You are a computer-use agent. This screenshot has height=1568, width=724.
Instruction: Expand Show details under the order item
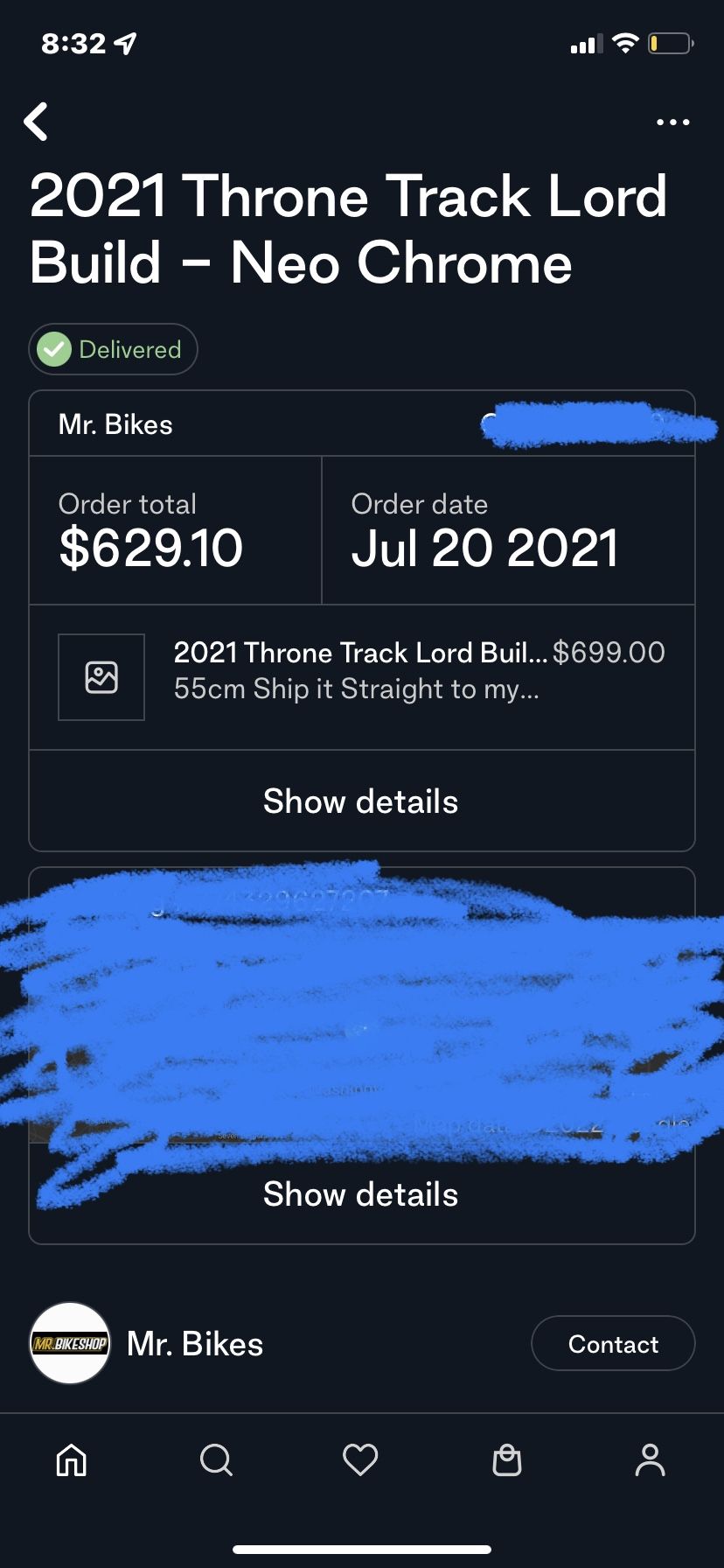pos(361,801)
